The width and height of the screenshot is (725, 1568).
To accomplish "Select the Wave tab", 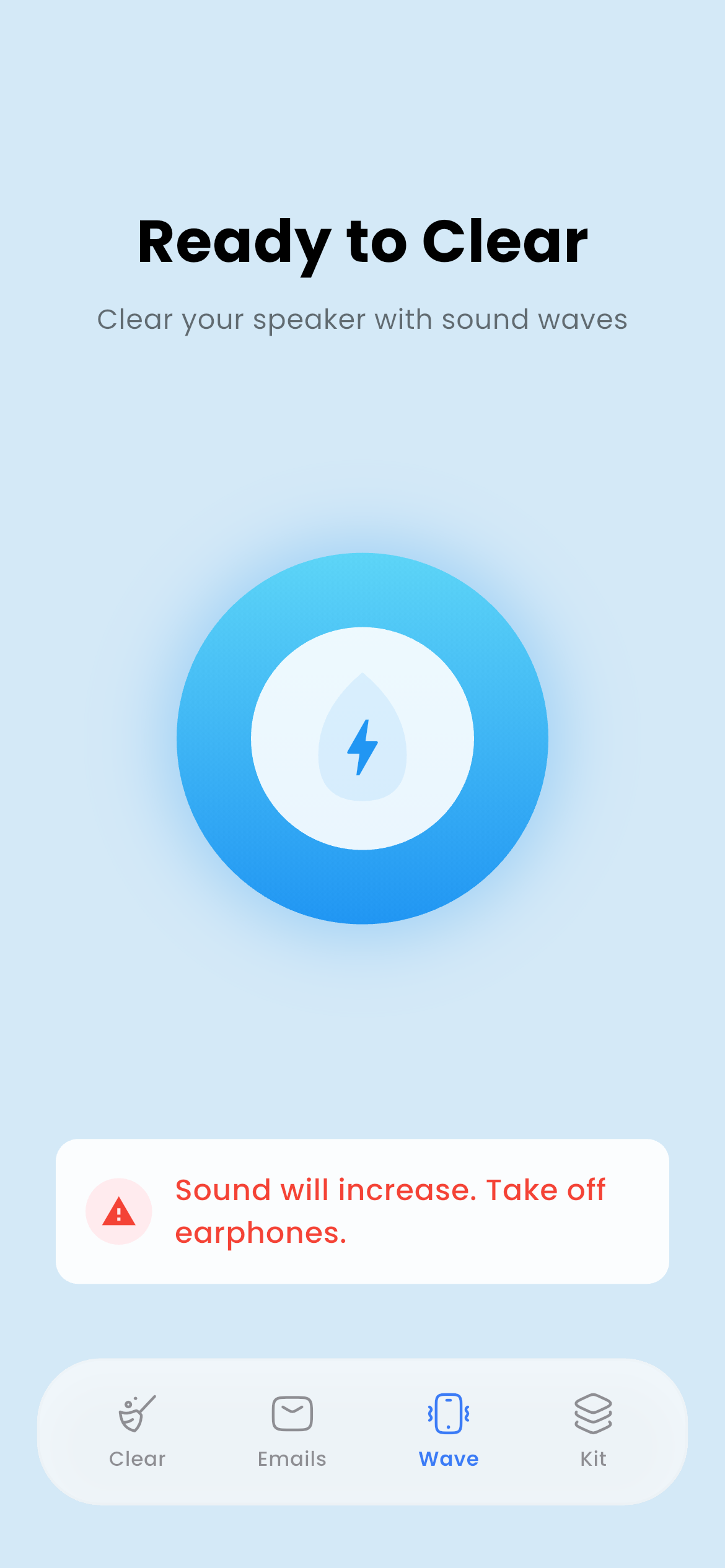I will point(449,1431).
